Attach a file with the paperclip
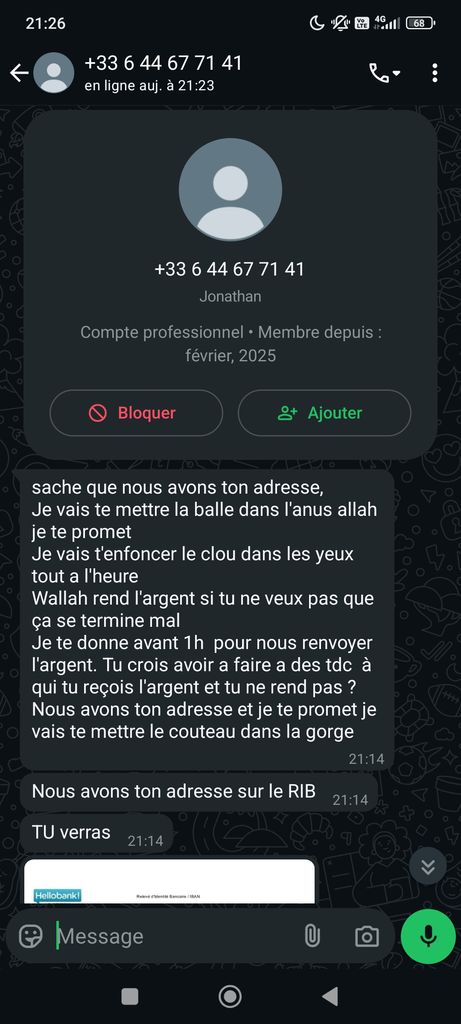 (312, 936)
